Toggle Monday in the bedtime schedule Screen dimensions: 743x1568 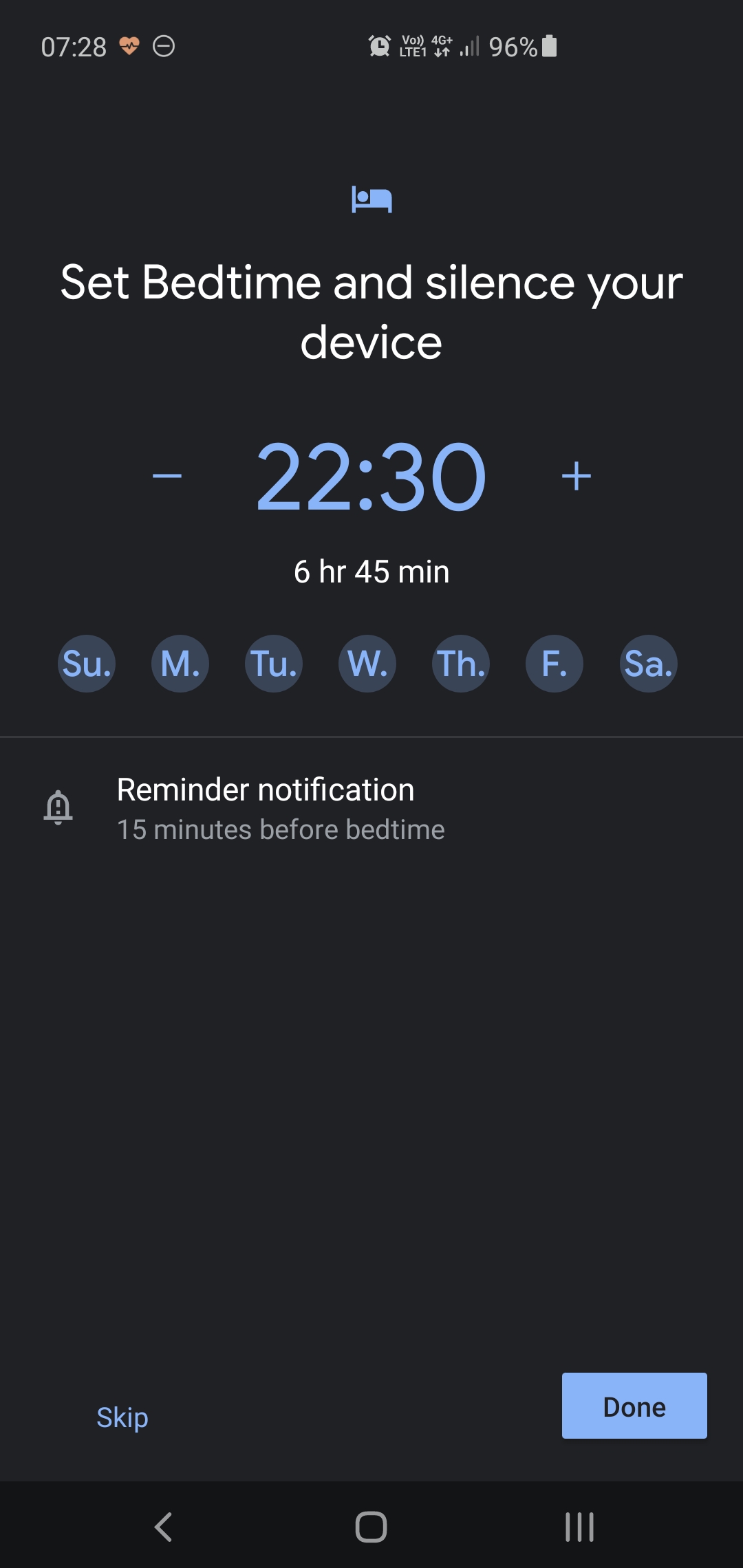point(180,664)
